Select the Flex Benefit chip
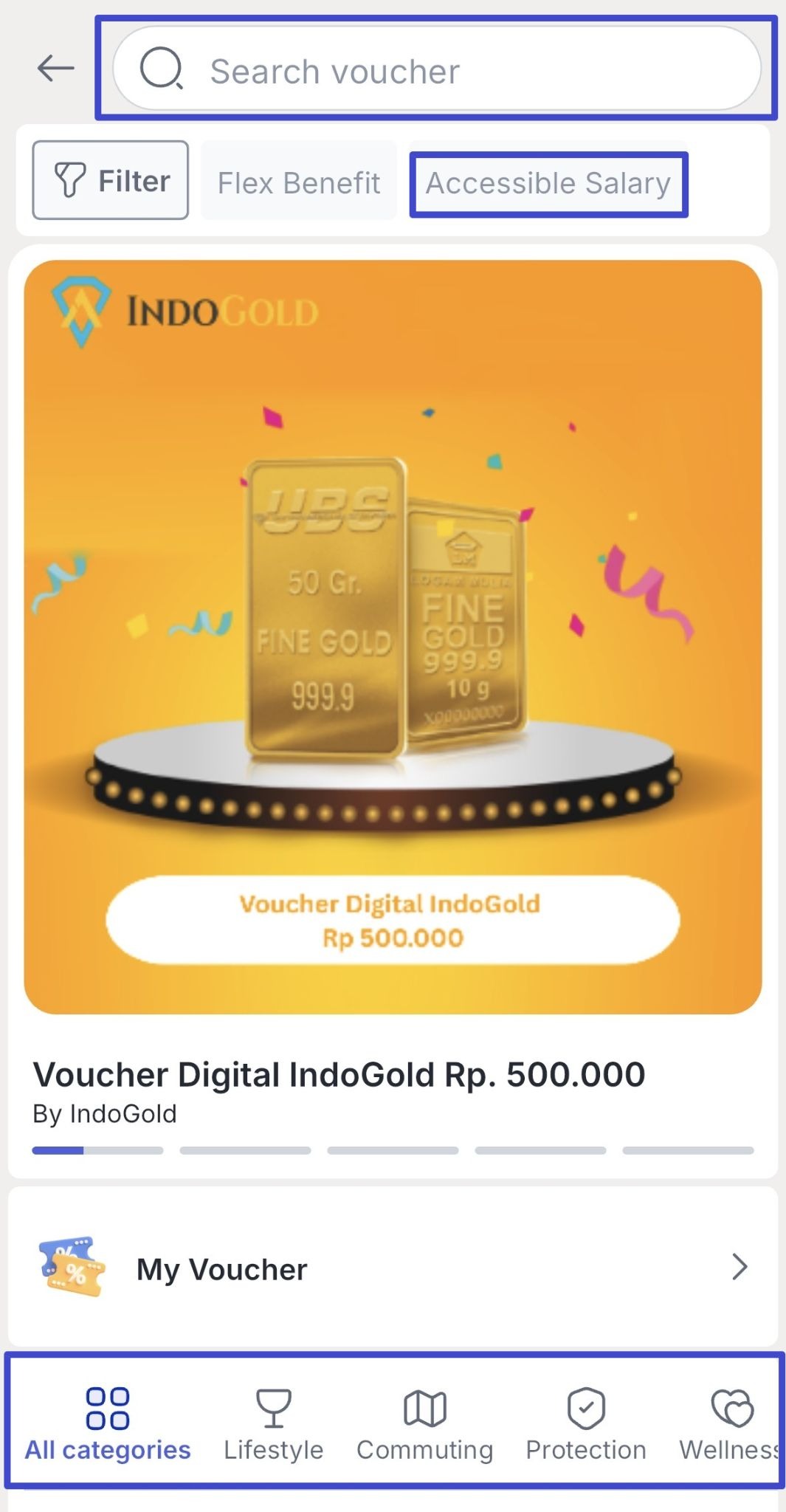The width and height of the screenshot is (786, 1512). pyautogui.click(x=299, y=182)
